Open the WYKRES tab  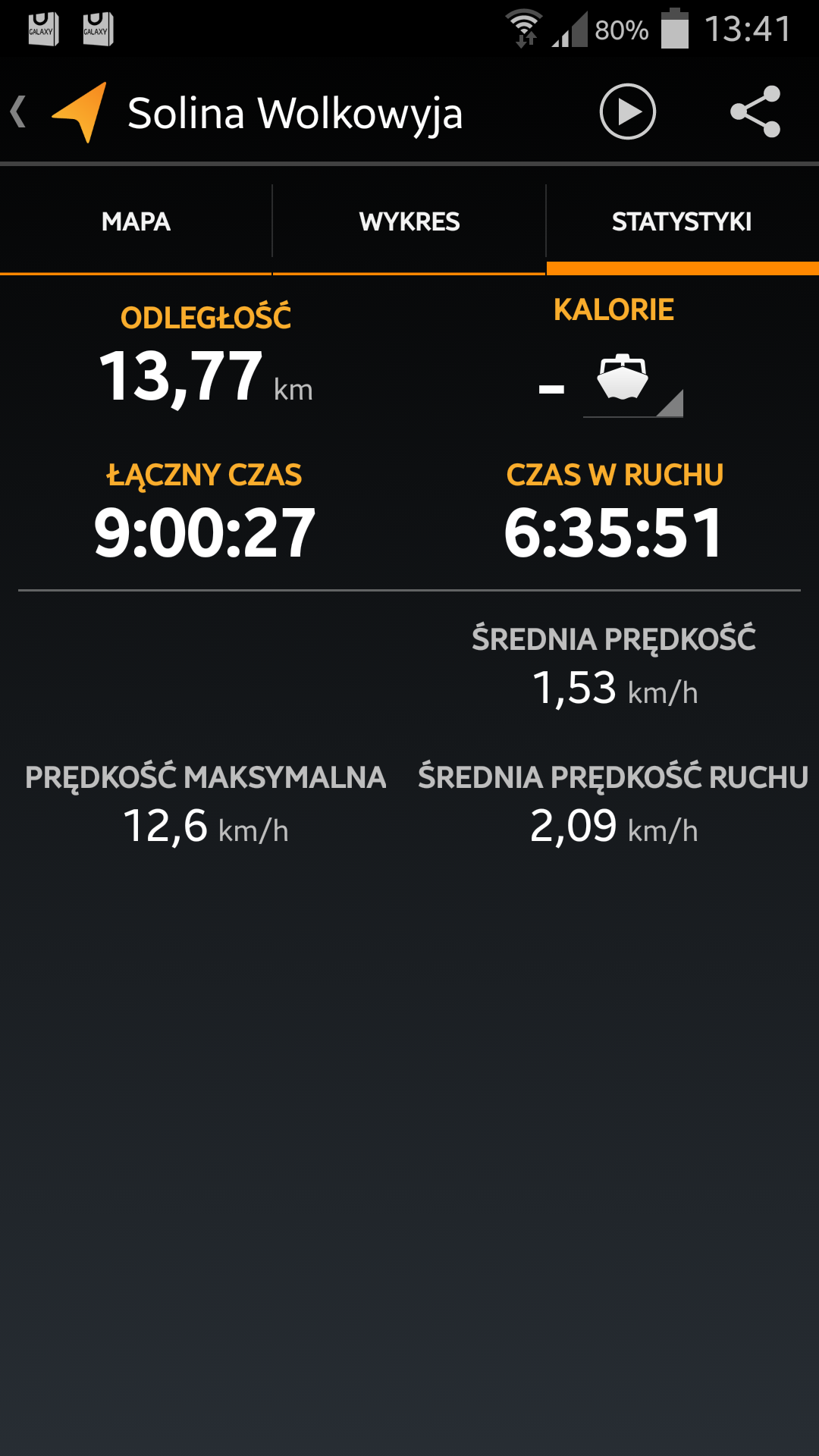click(x=409, y=221)
